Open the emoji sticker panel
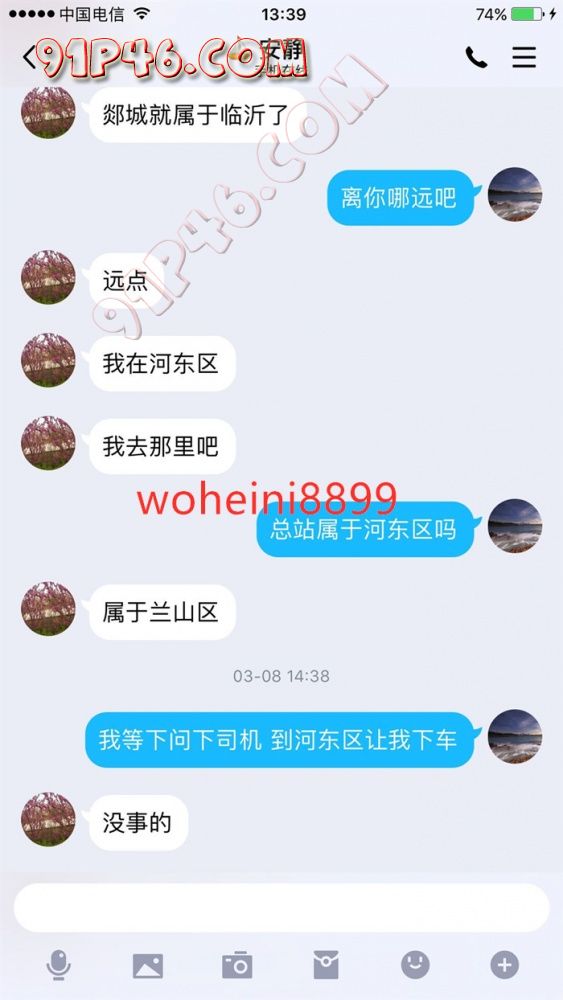The image size is (563, 1000). pyautogui.click(x=415, y=965)
